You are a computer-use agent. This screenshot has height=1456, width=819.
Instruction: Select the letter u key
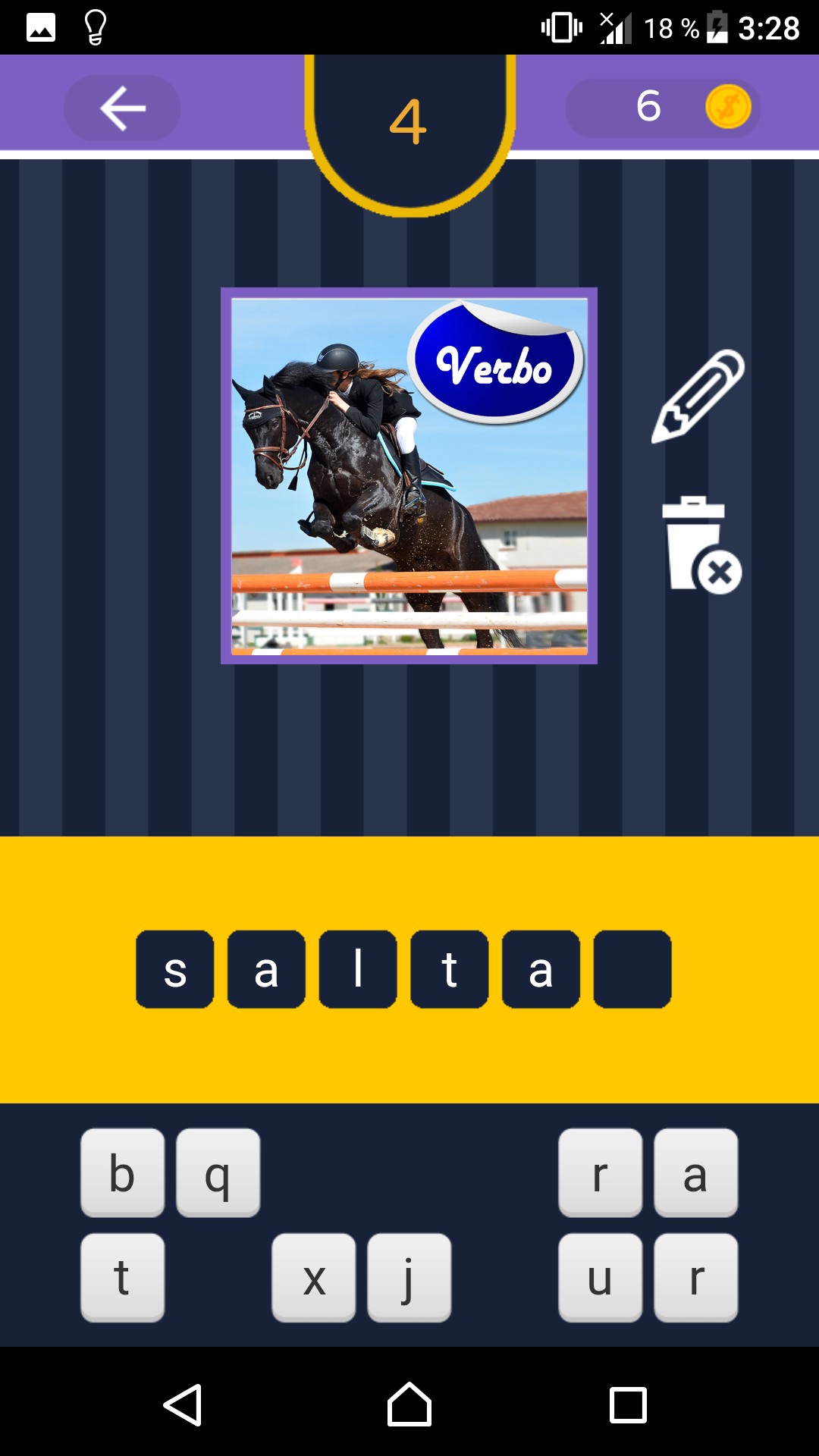600,1278
